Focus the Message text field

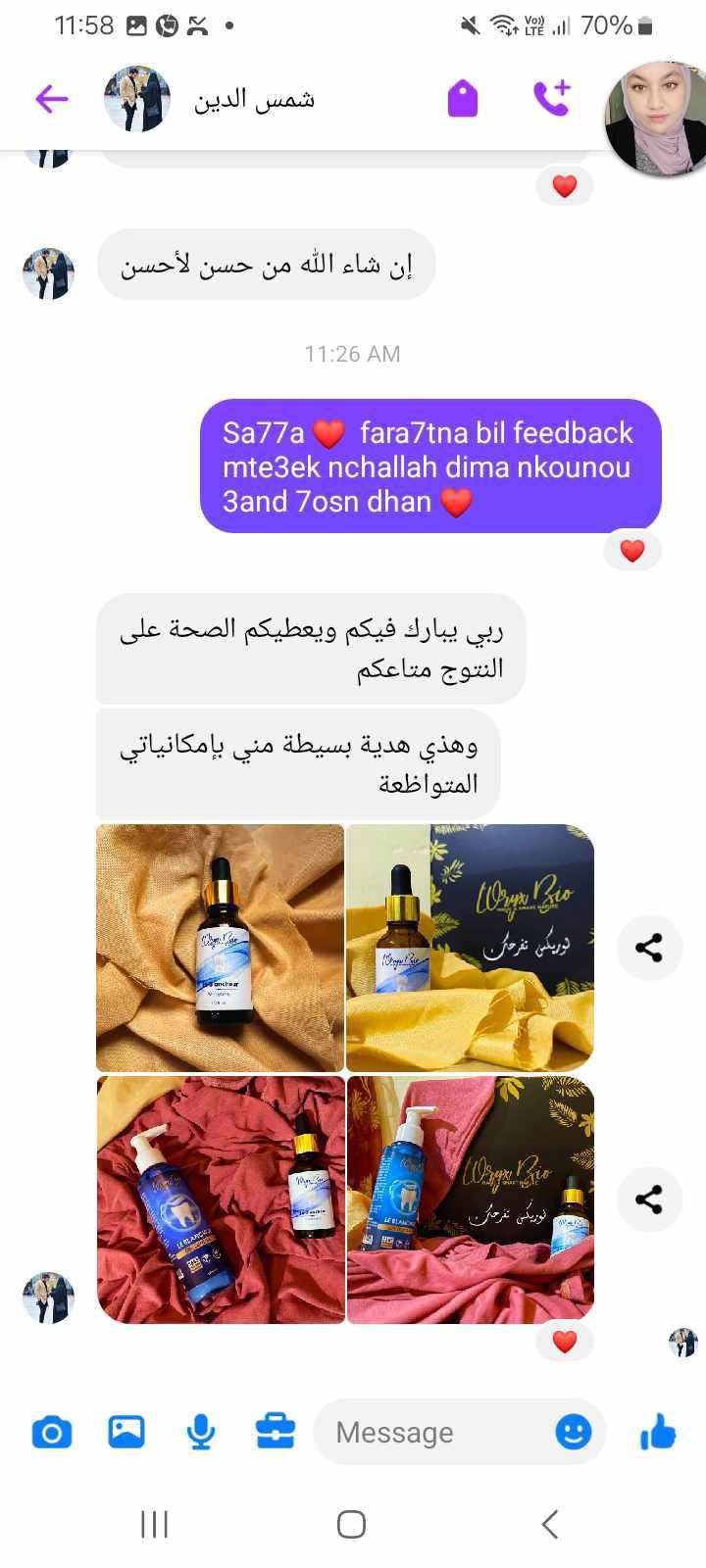tap(431, 1433)
